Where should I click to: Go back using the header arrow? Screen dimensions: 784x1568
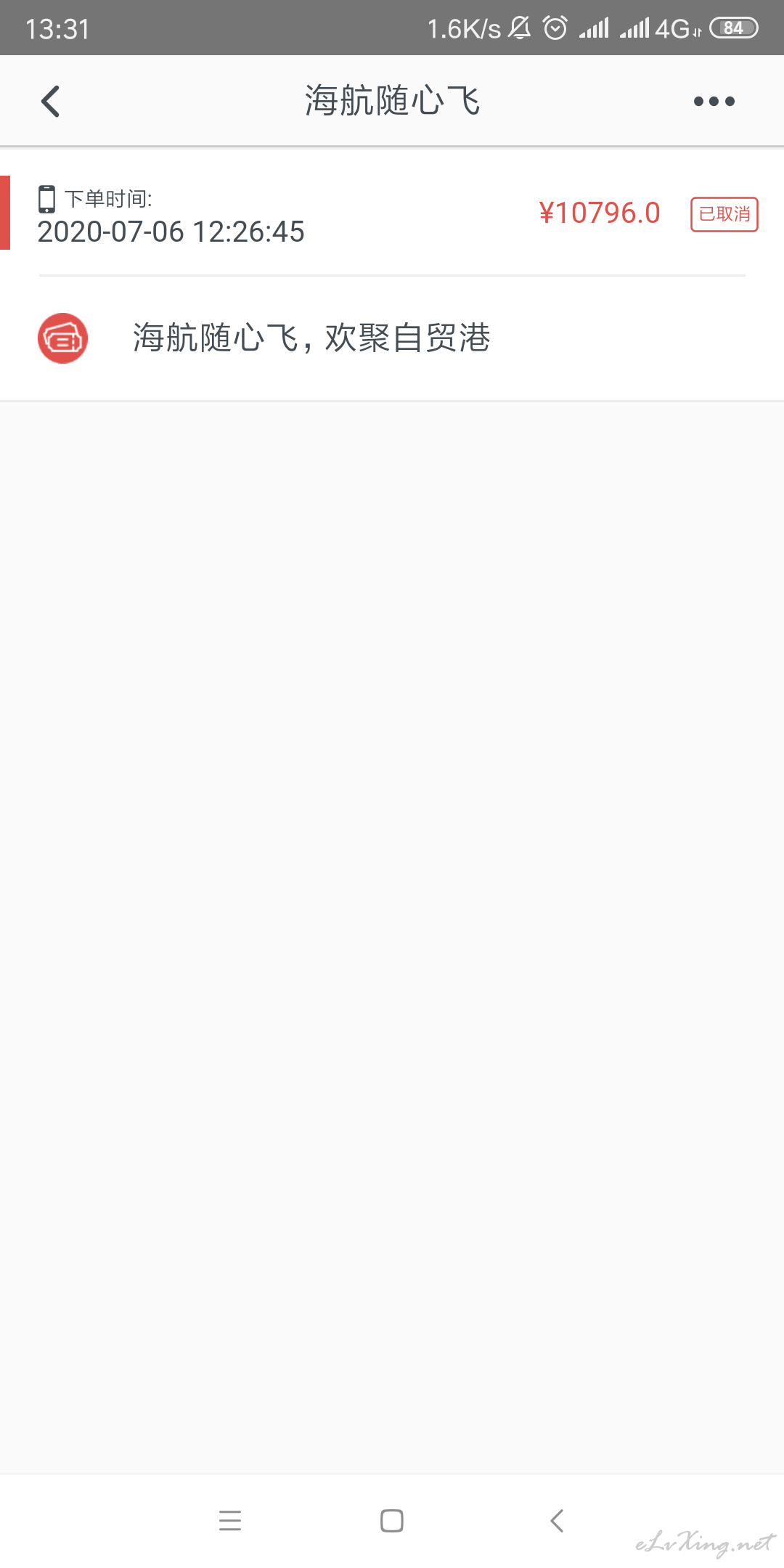50,102
